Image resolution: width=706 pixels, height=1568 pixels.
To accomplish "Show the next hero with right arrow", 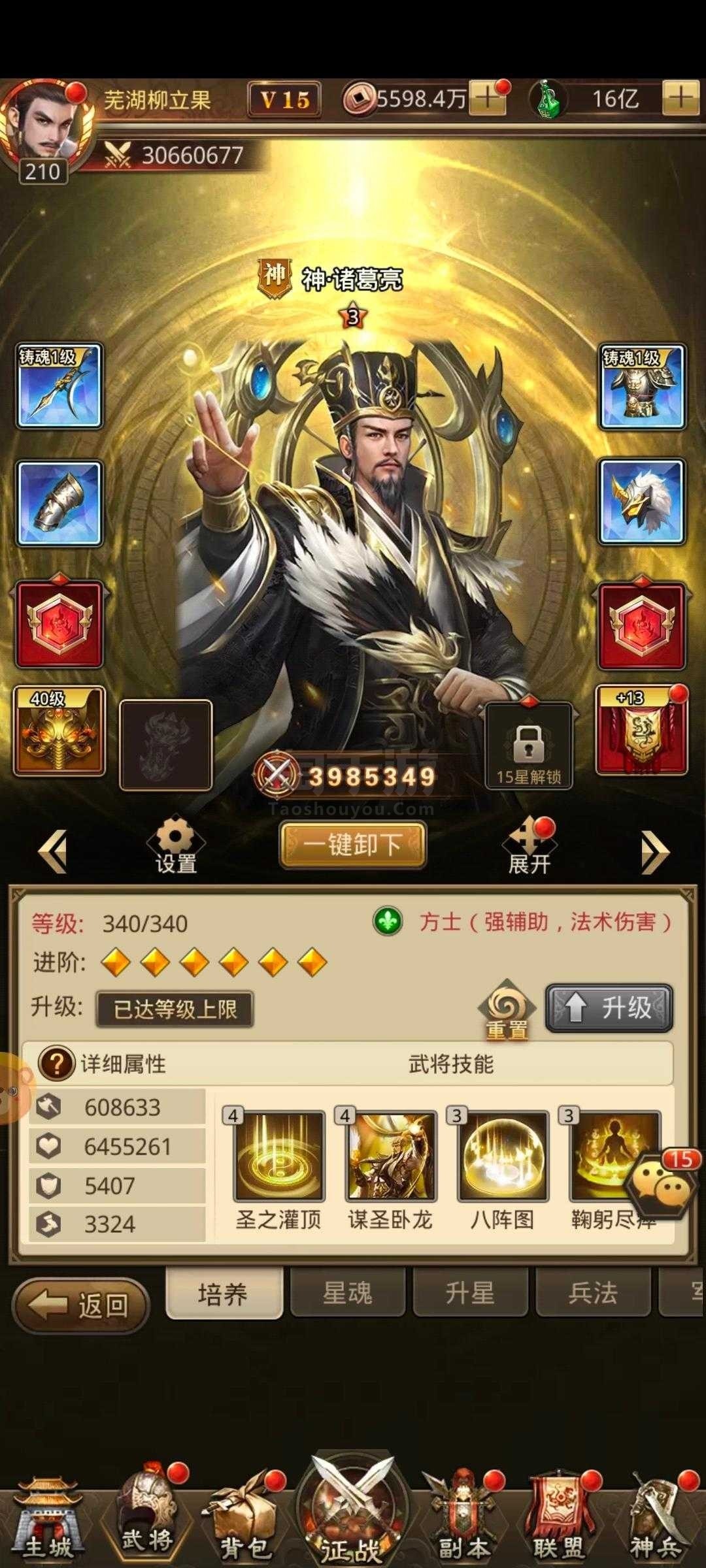I will [656, 851].
